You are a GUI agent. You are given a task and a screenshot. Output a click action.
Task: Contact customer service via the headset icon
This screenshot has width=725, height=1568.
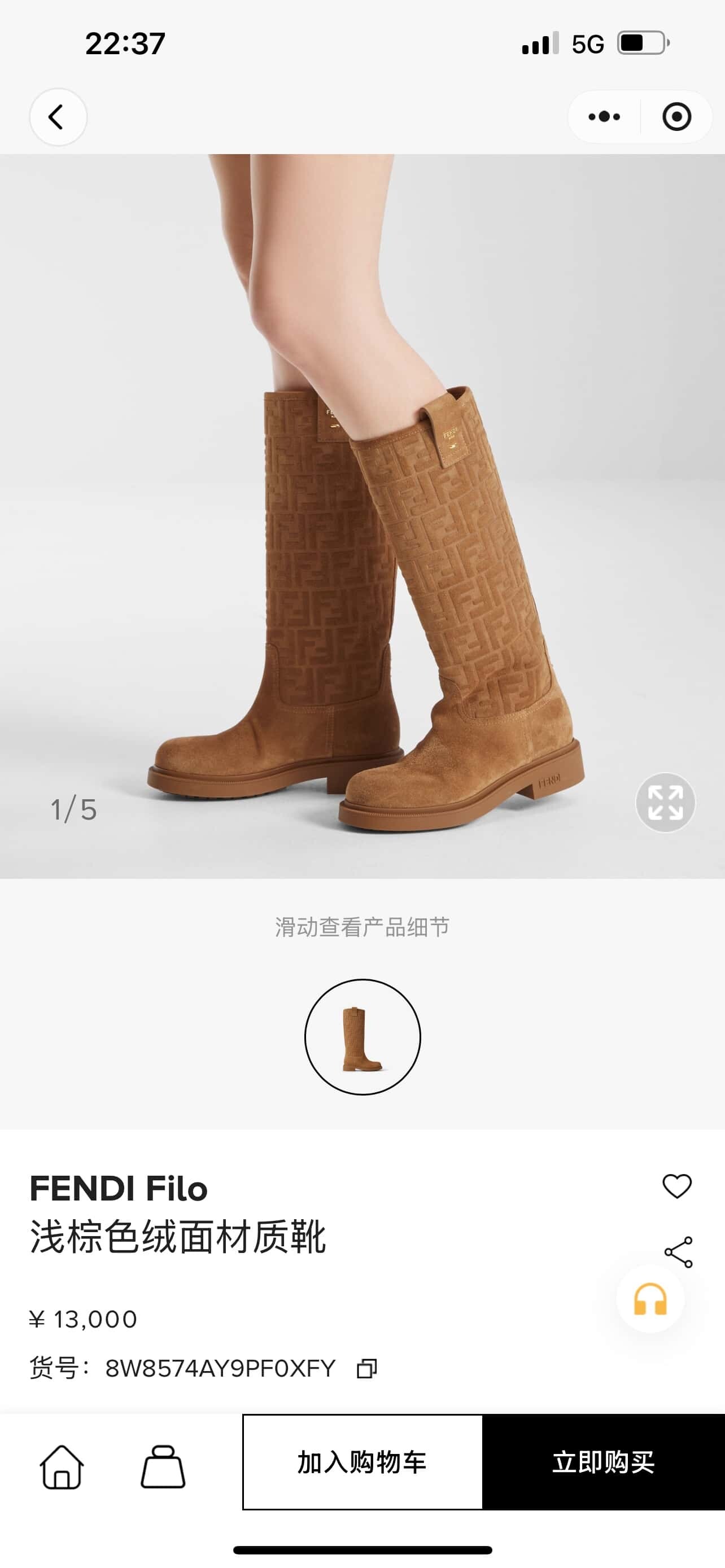[650, 1299]
